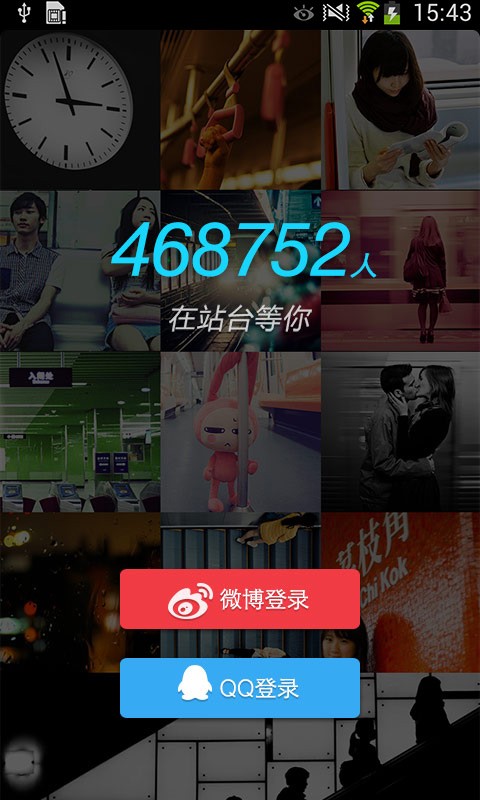Viewport: 480px width, 800px height.
Task: Choose QQ登录 to sign in
Action: [240, 688]
